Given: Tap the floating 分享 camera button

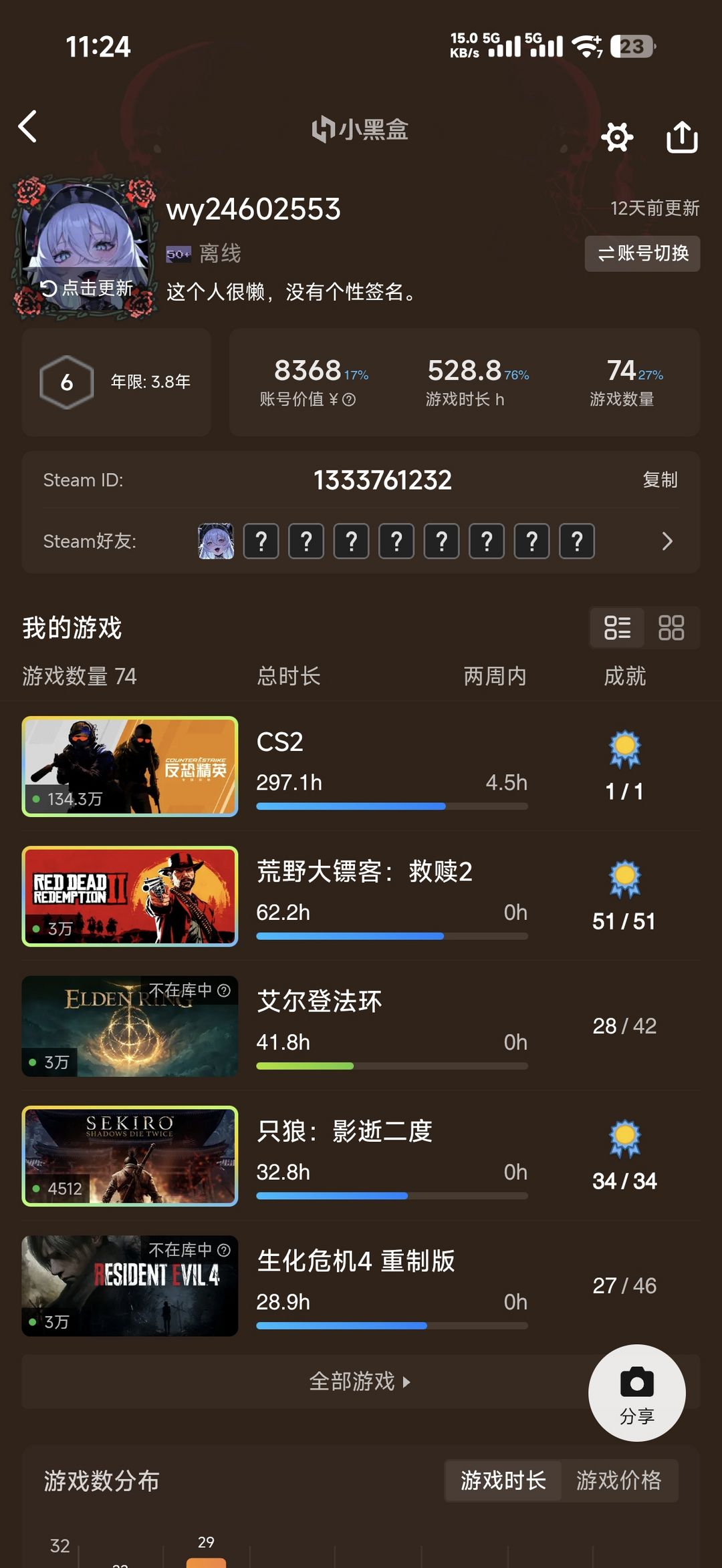Looking at the screenshot, I should tap(636, 1392).
